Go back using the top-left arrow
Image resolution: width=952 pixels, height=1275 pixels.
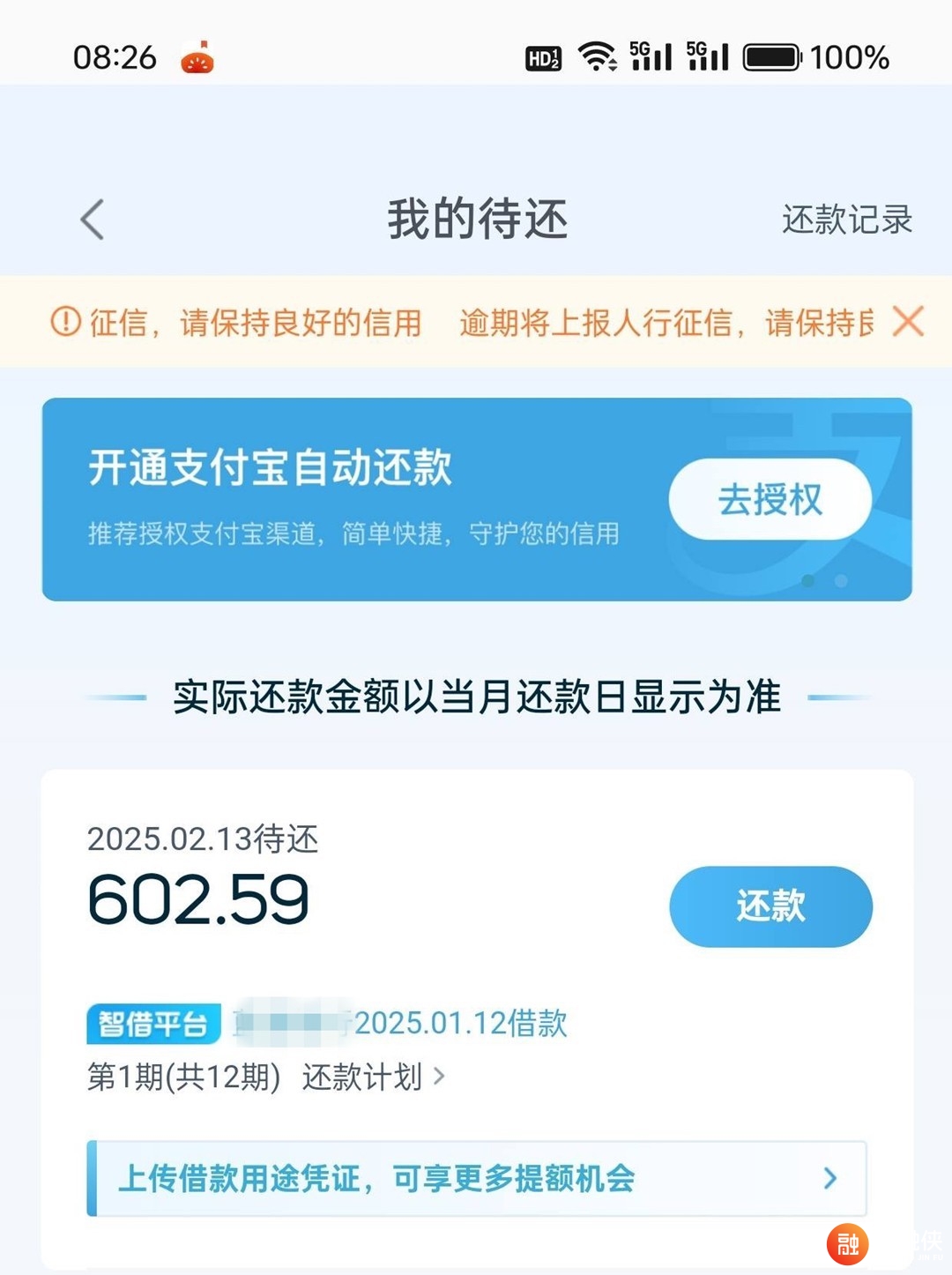[93, 220]
